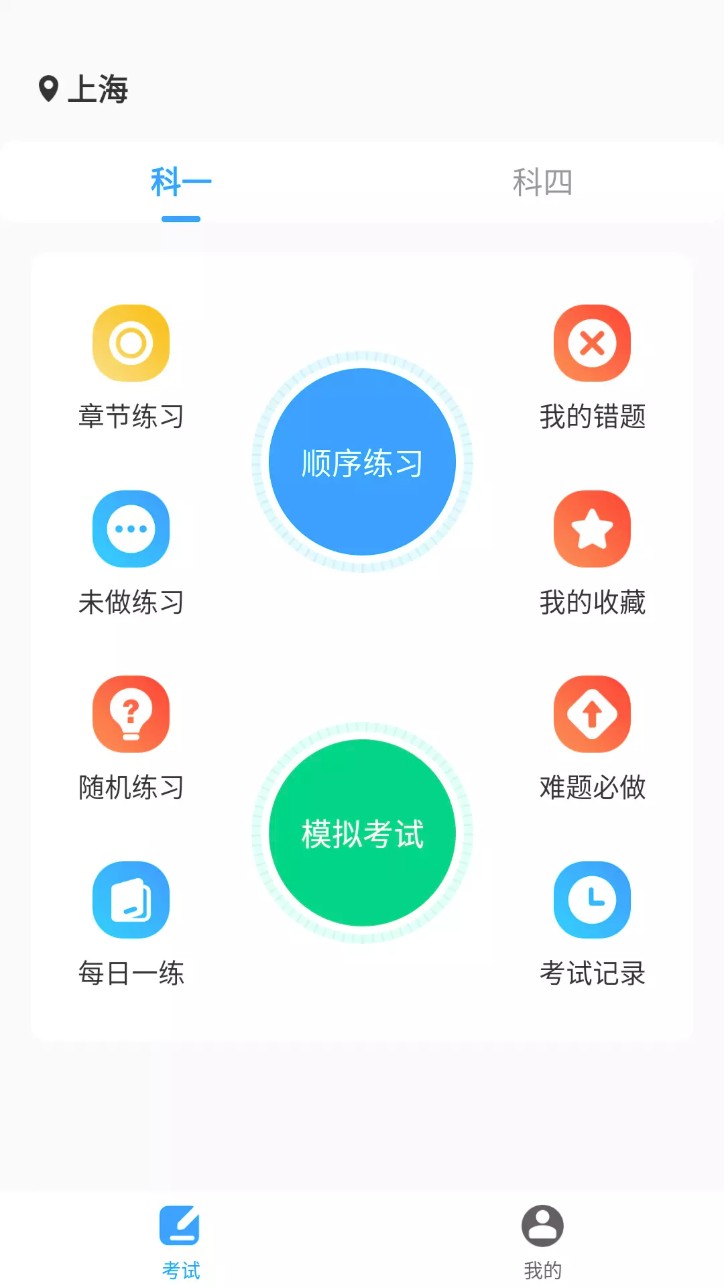The width and height of the screenshot is (724, 1287).
Task: Switch to the 科四 tab
Action: (x=543, y=182)
